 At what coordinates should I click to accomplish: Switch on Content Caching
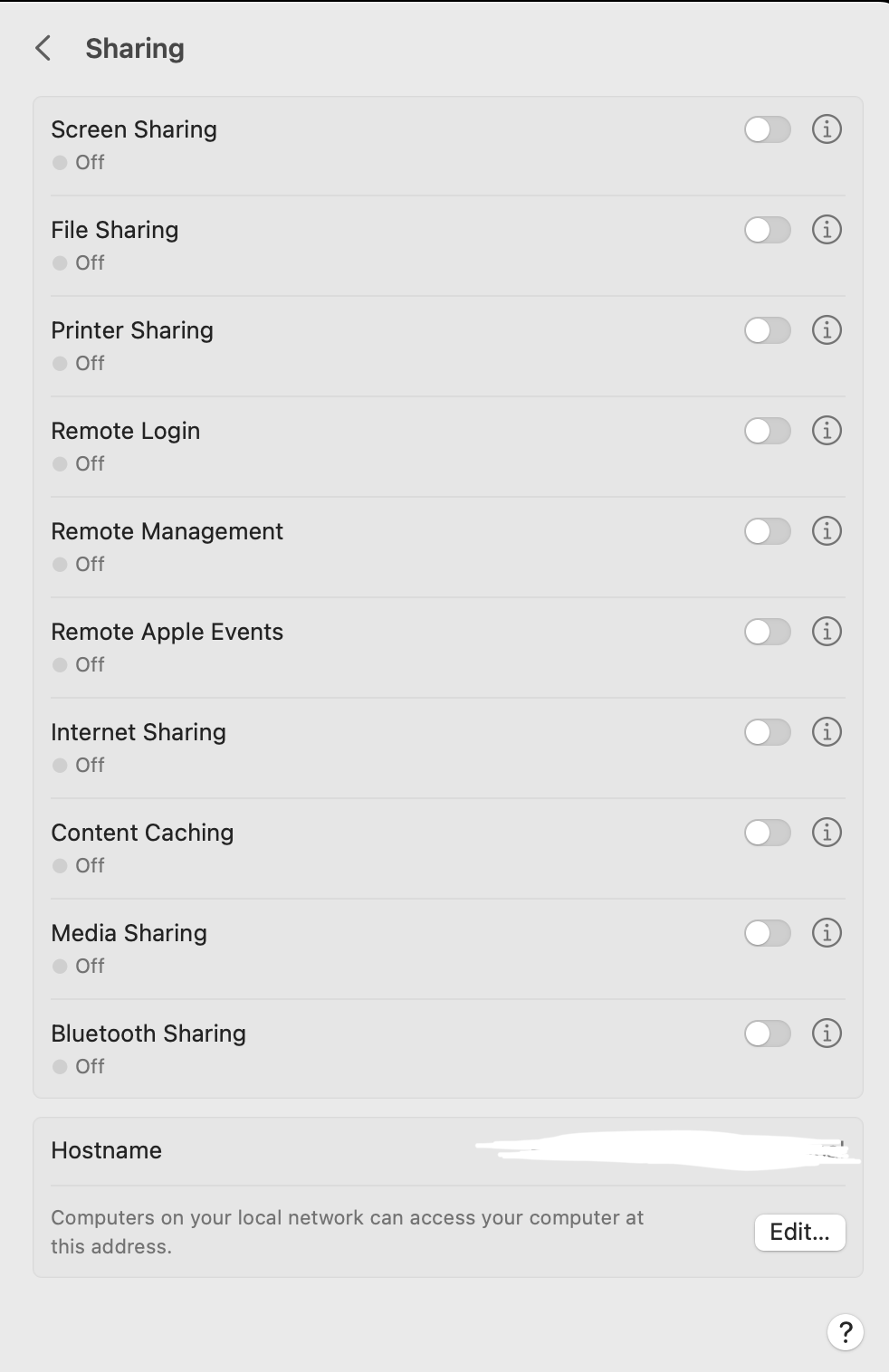point(767,833)
